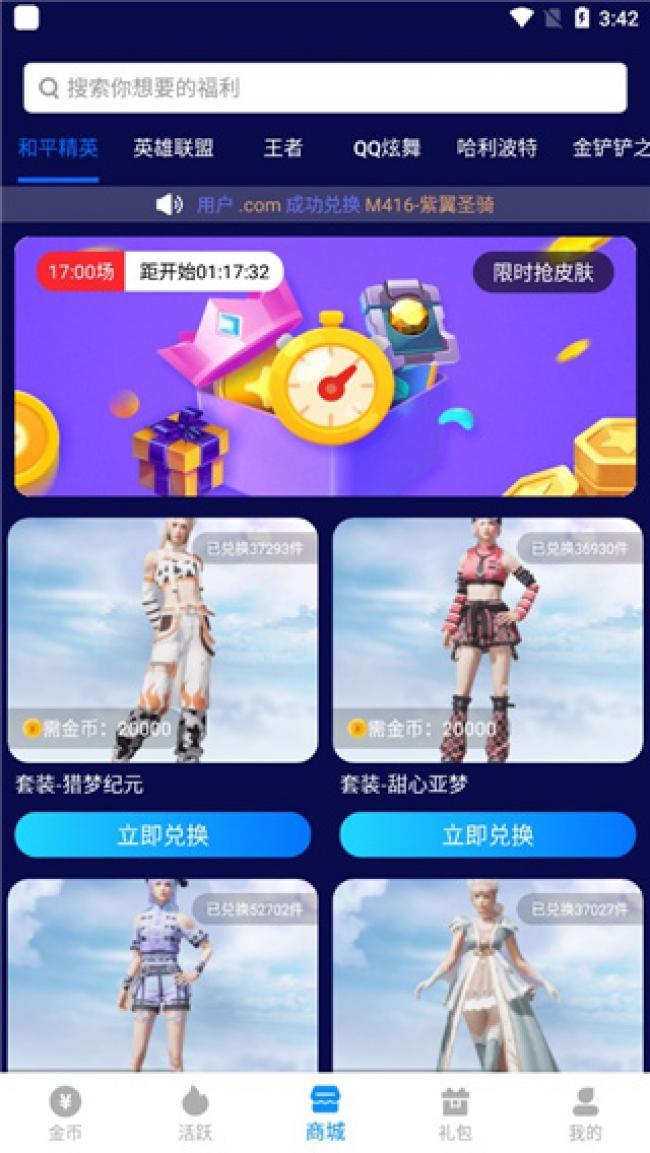
Task: Select the 商城 tab in bottom navigation
Action: (325, 1113)
